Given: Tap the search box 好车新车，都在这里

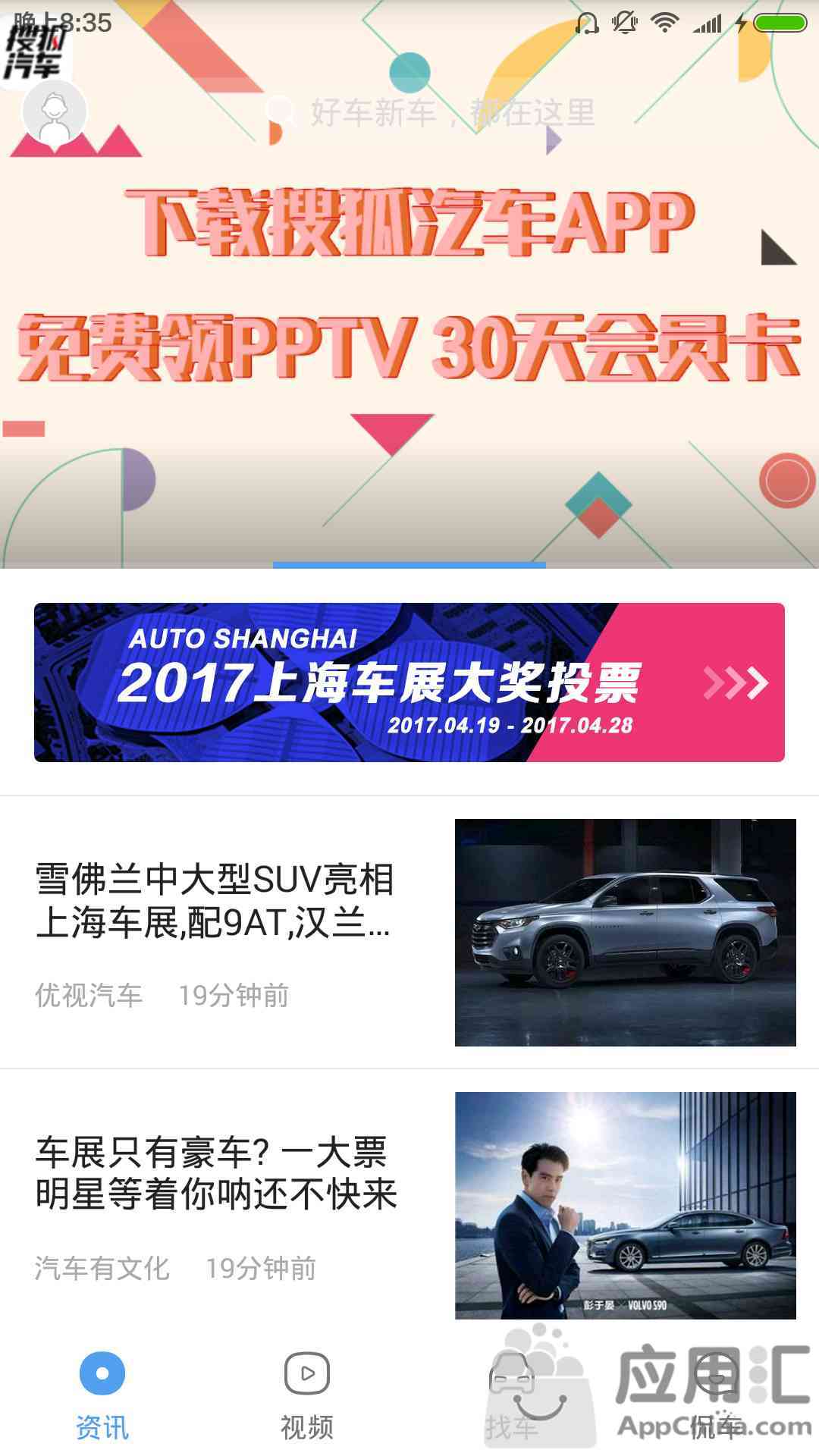Looking at the screenshot, I should tap(431, 112).
